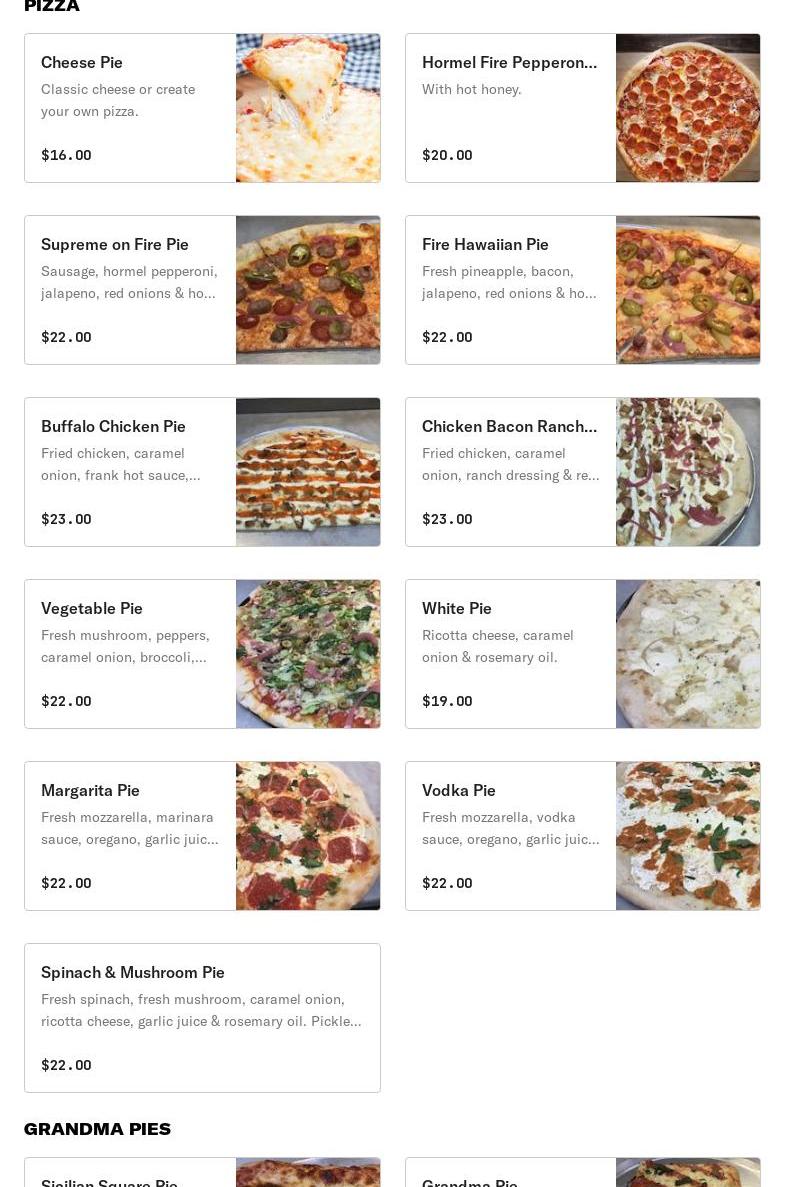View Supreme on Fire Pie details

(x=202, y=290)
